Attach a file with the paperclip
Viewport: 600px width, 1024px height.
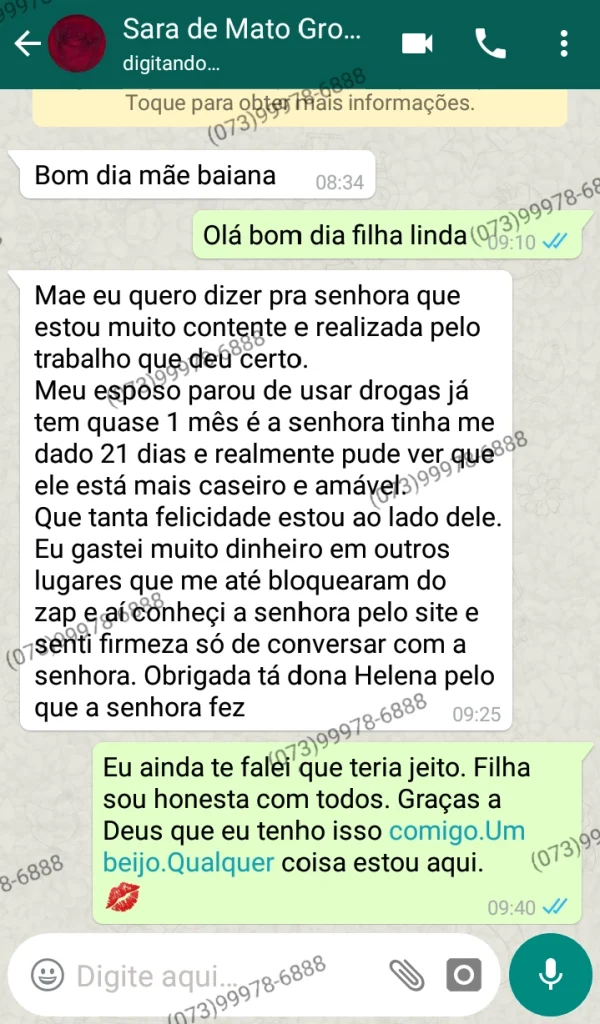coord(404,975)
